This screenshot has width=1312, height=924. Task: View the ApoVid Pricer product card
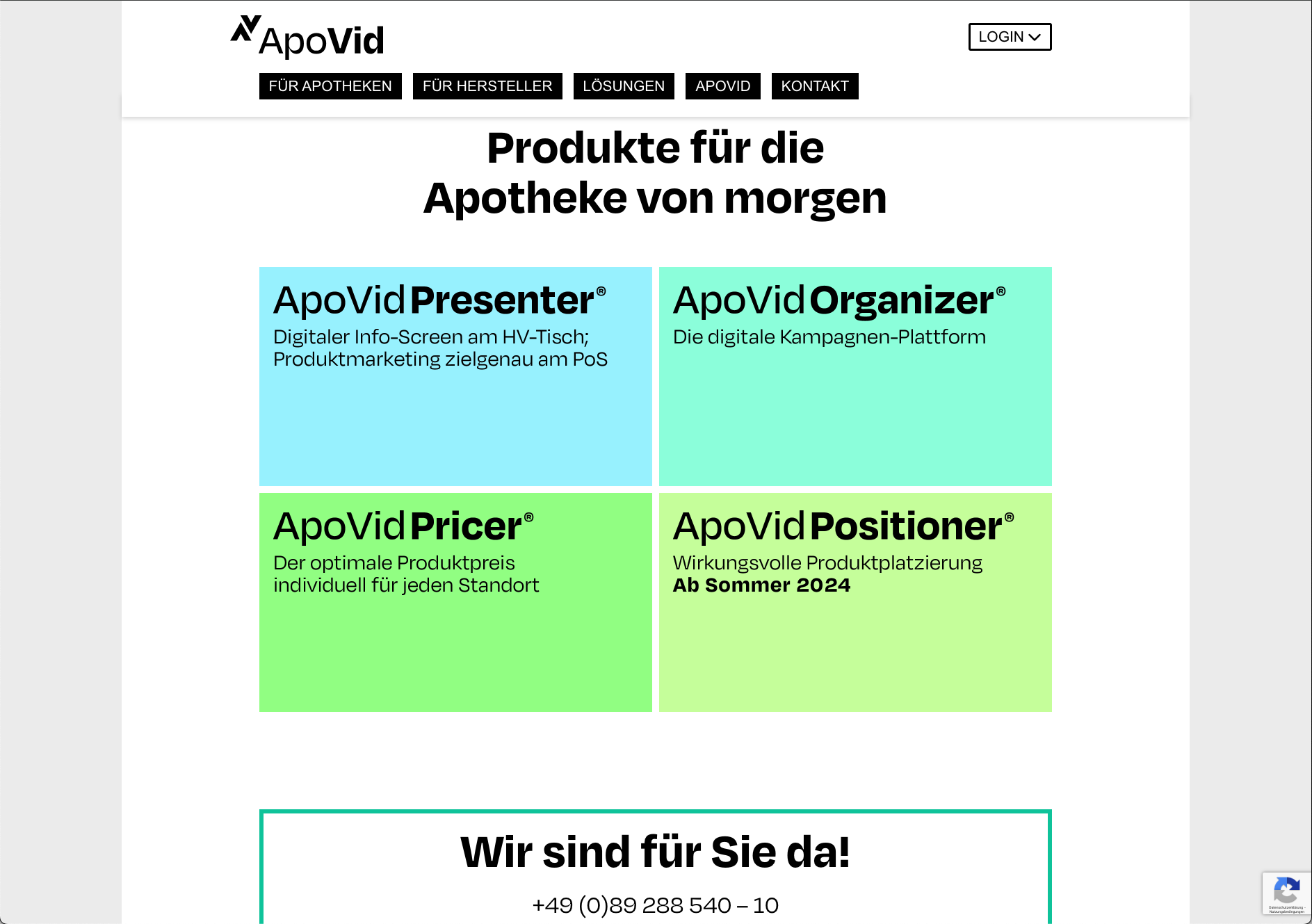[455, 602]
